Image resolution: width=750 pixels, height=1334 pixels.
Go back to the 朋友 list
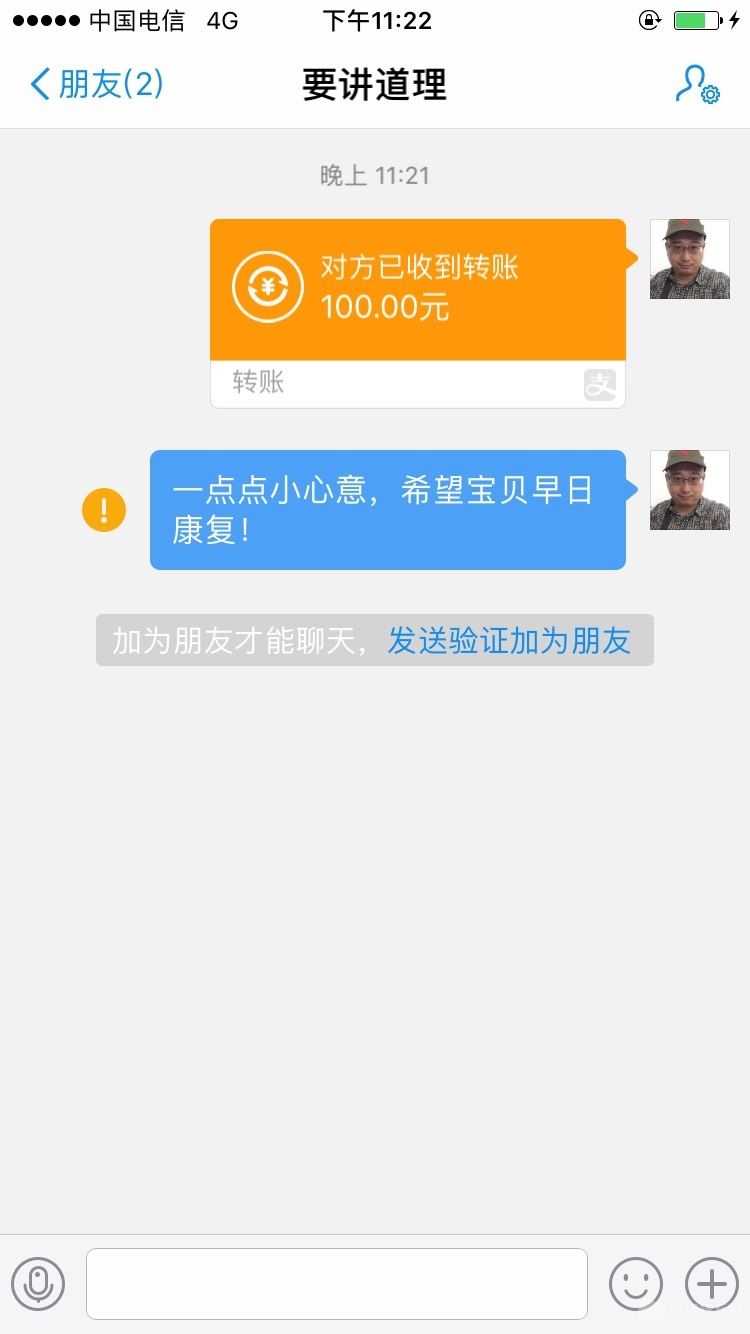coord(96,84)
